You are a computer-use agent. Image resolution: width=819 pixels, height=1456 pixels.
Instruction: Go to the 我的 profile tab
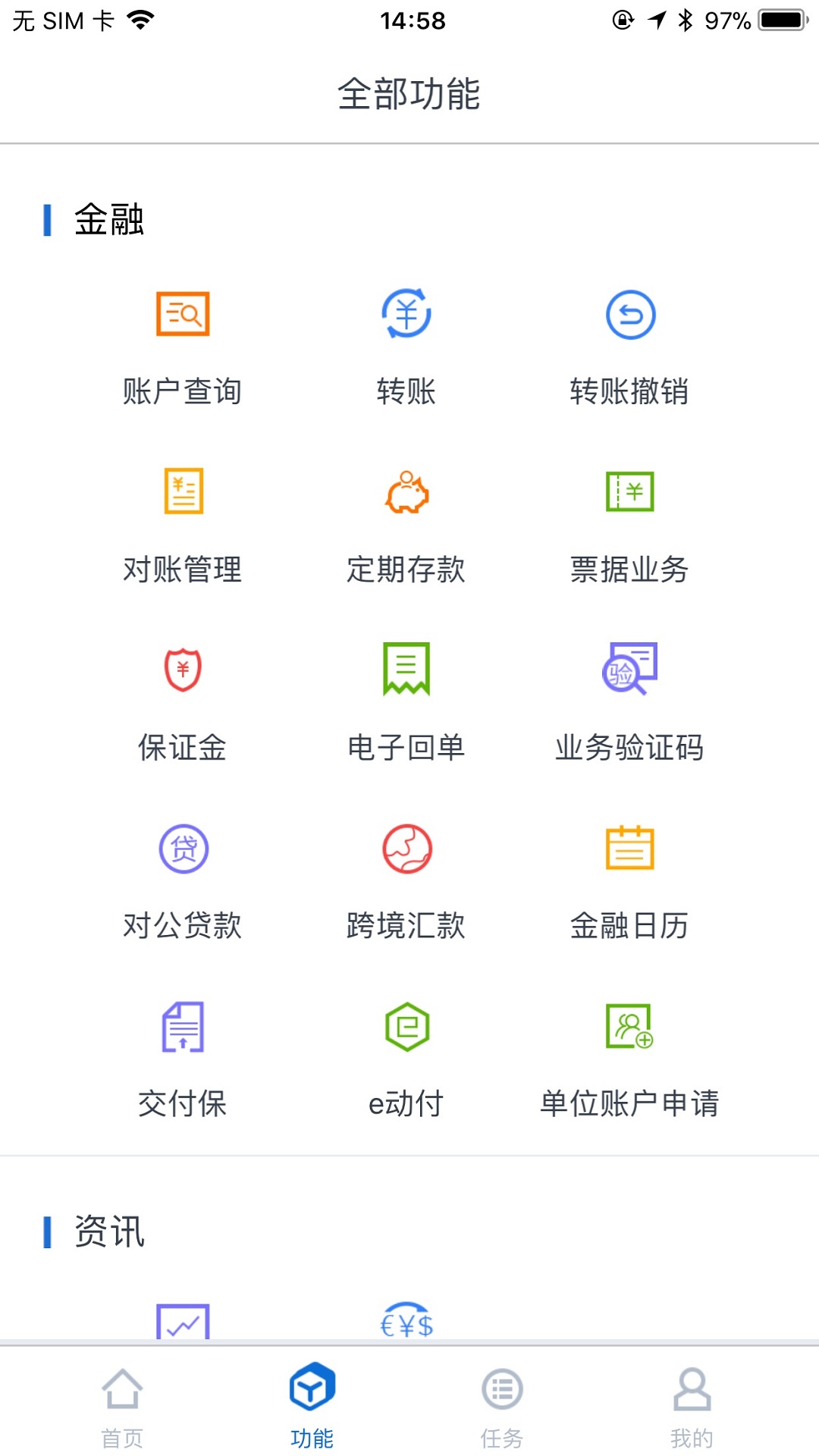(691, 1406)
